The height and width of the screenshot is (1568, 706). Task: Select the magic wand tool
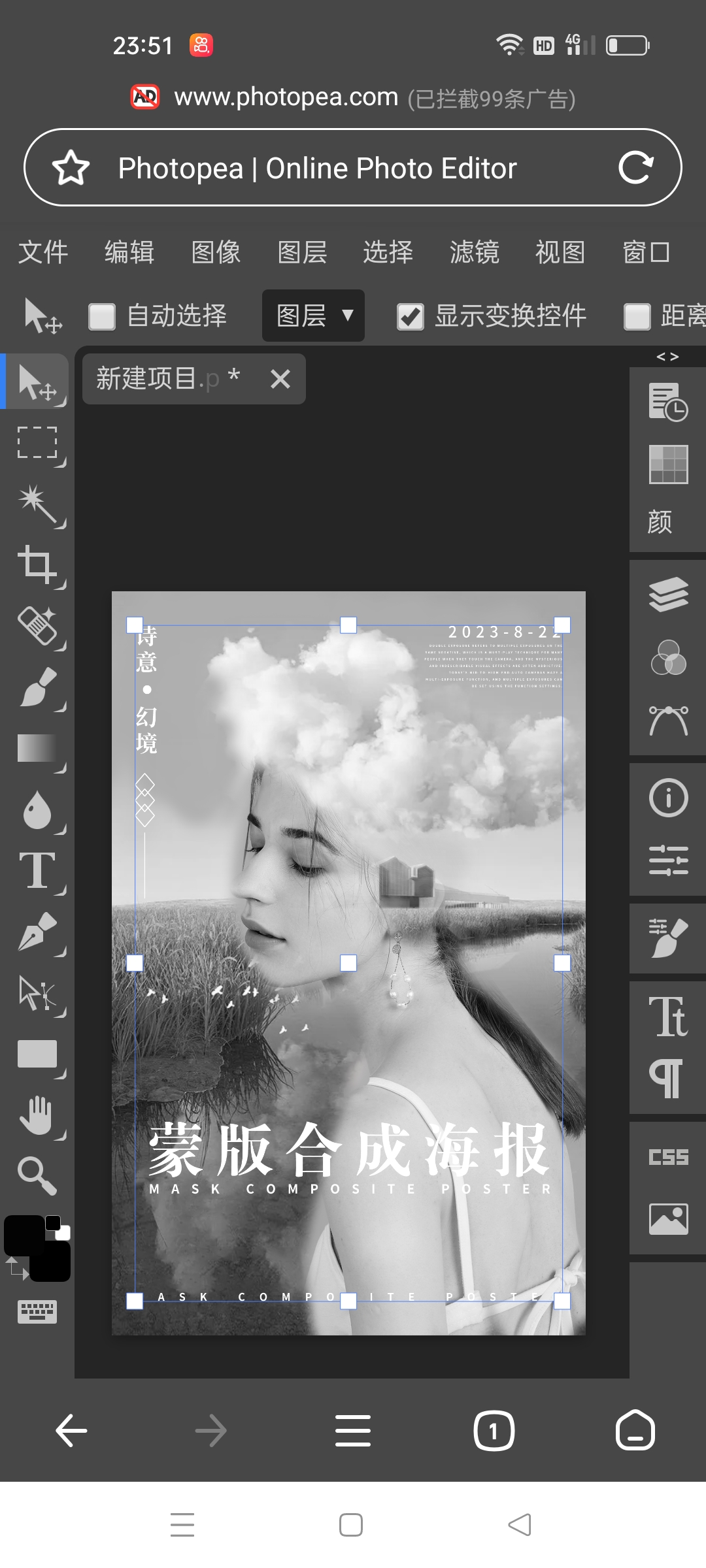(37, 503)
